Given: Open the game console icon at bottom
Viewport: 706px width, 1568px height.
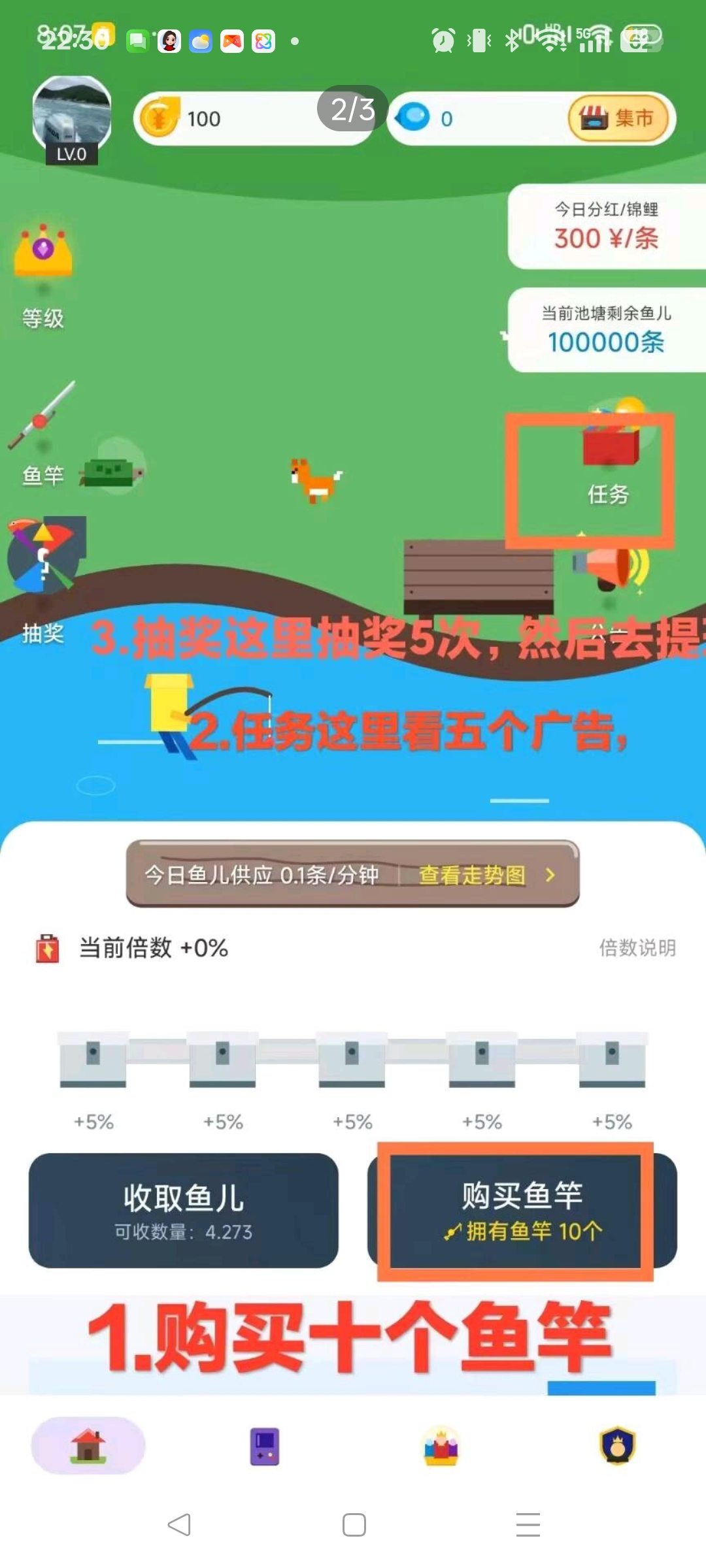Looking at the screenshot, I should click(x=264, y=1446).
